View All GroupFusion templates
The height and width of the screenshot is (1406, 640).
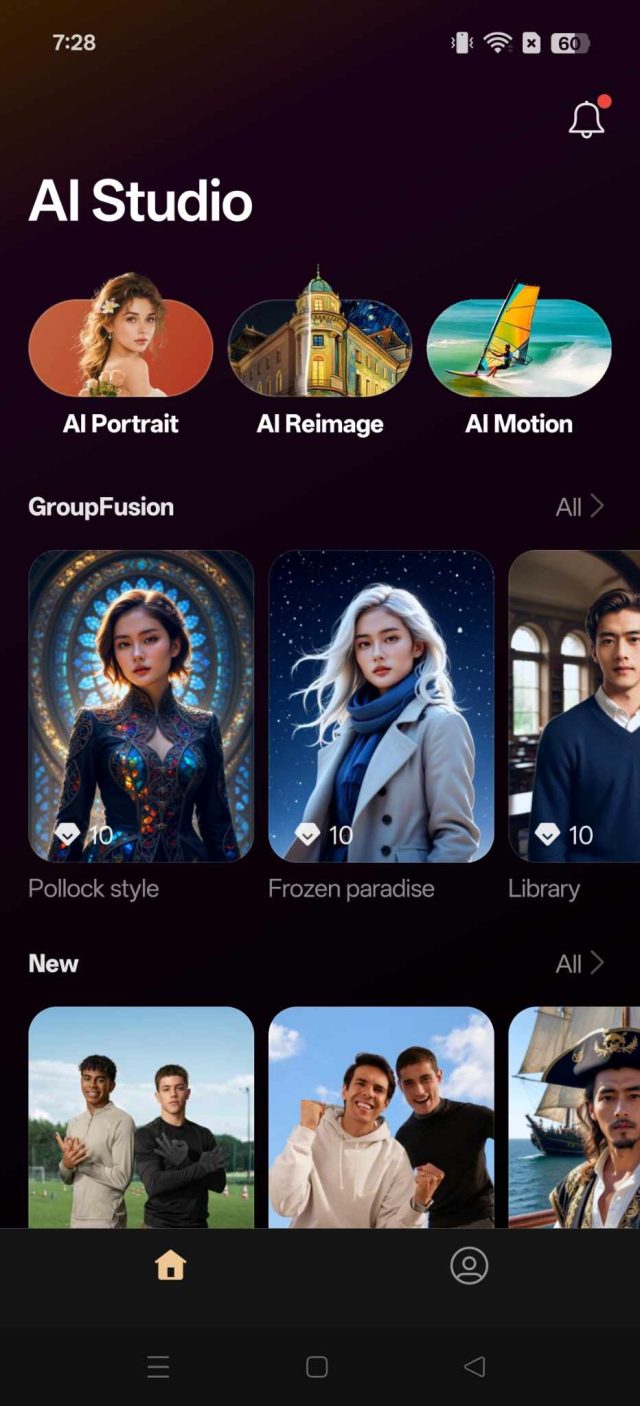point(579,507)
